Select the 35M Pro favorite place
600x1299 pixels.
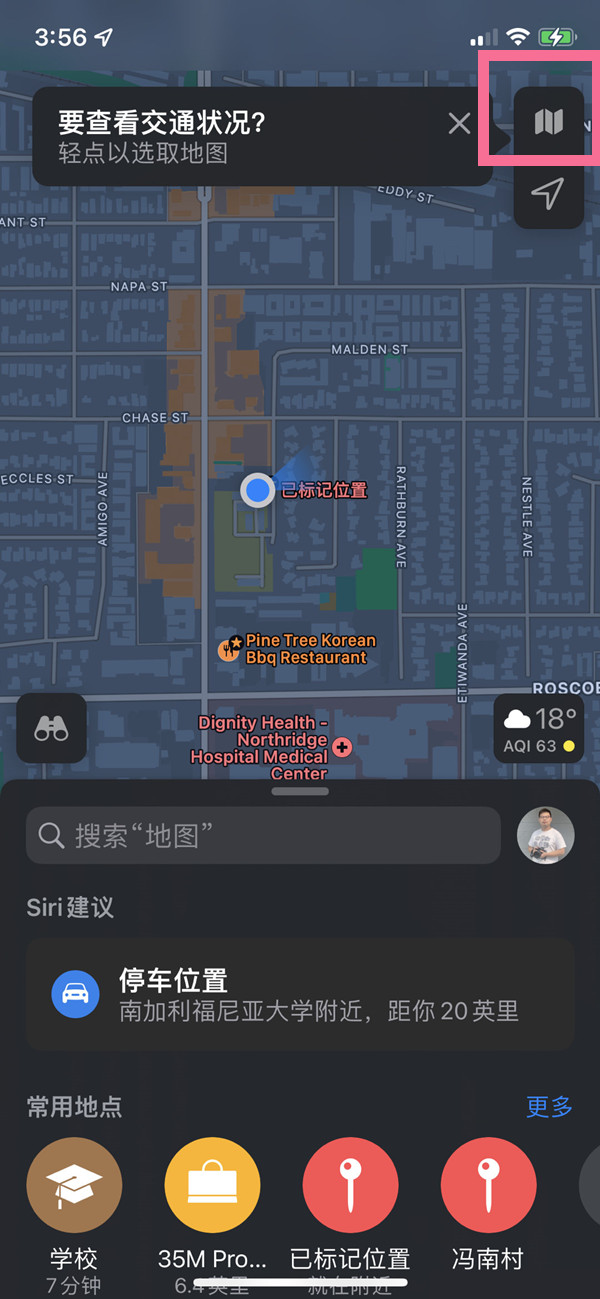[212, 1186]
